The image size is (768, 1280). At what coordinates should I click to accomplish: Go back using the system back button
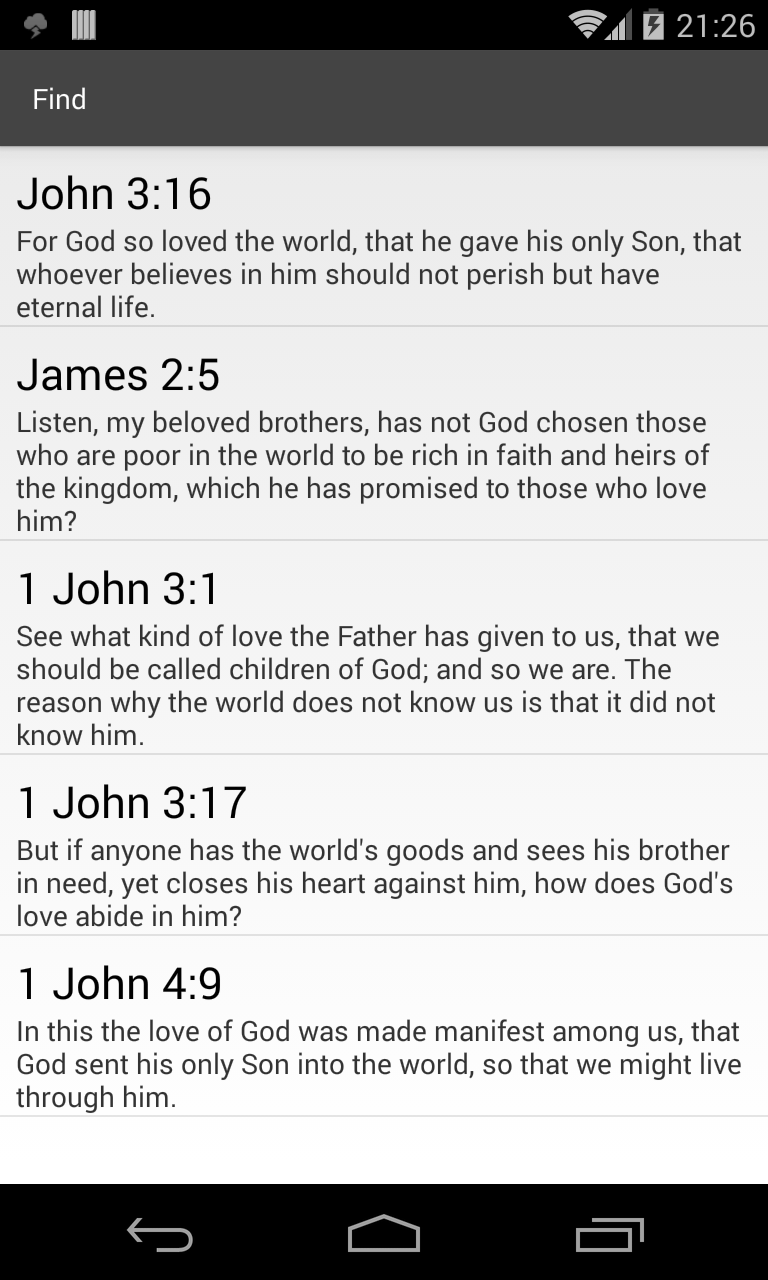click(x=160, y=1235)
